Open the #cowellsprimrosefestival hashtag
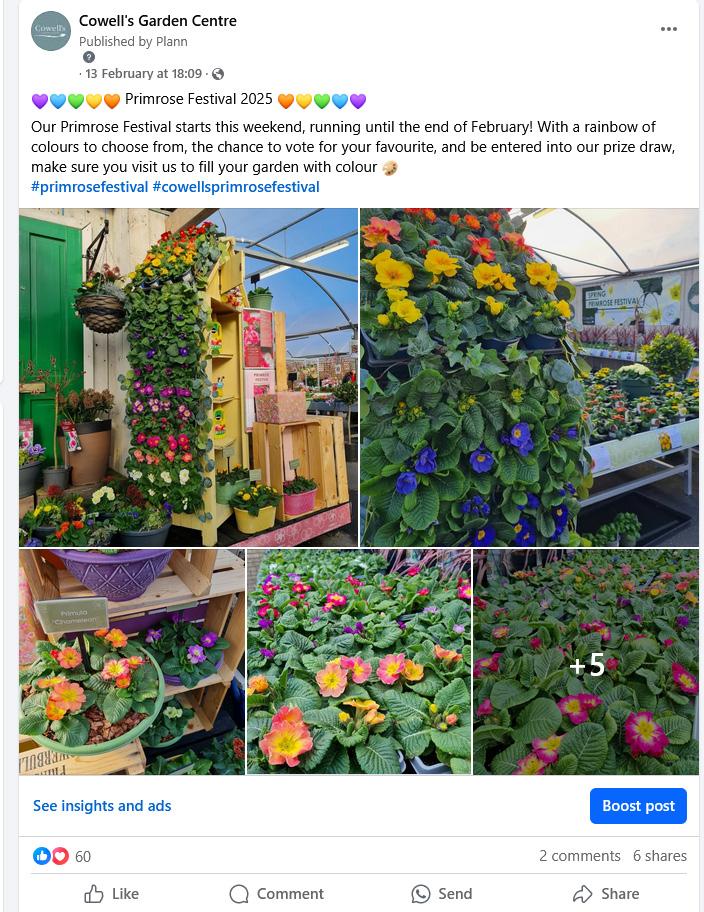 (x=236, y=187)
